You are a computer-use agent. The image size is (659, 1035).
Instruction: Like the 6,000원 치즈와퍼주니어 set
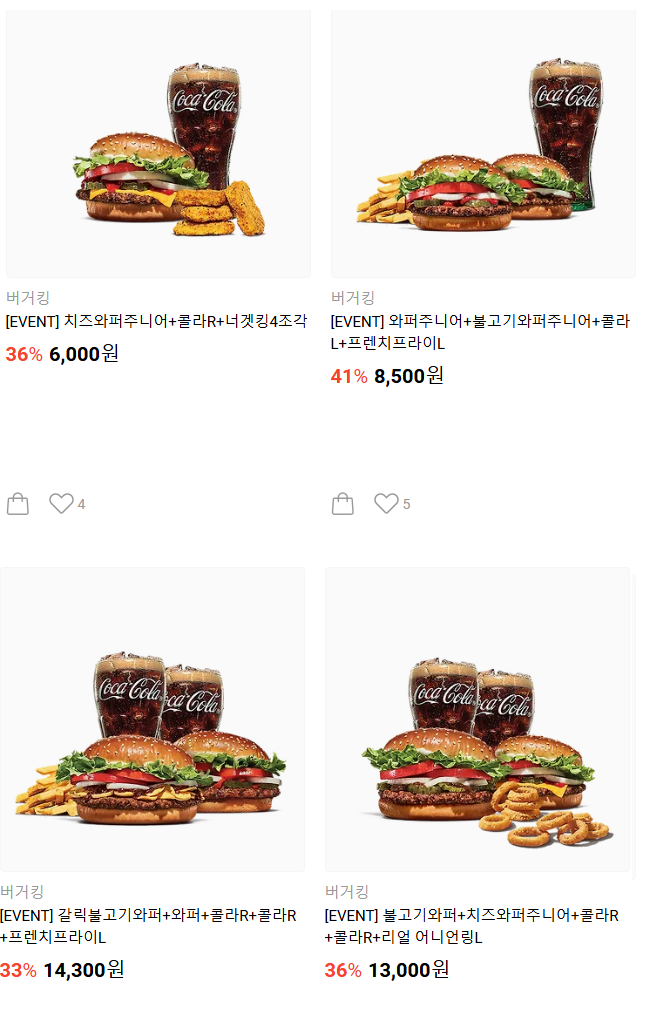tap(61, 504)
